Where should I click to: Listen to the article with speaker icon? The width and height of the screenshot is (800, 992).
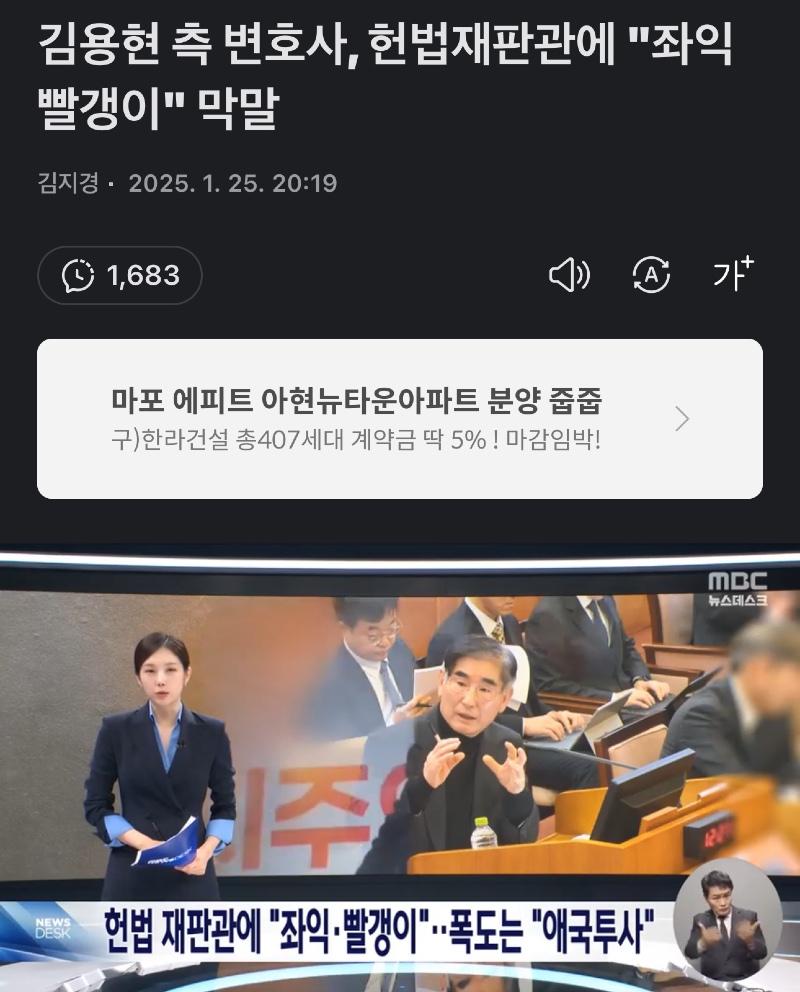point(570,275)
